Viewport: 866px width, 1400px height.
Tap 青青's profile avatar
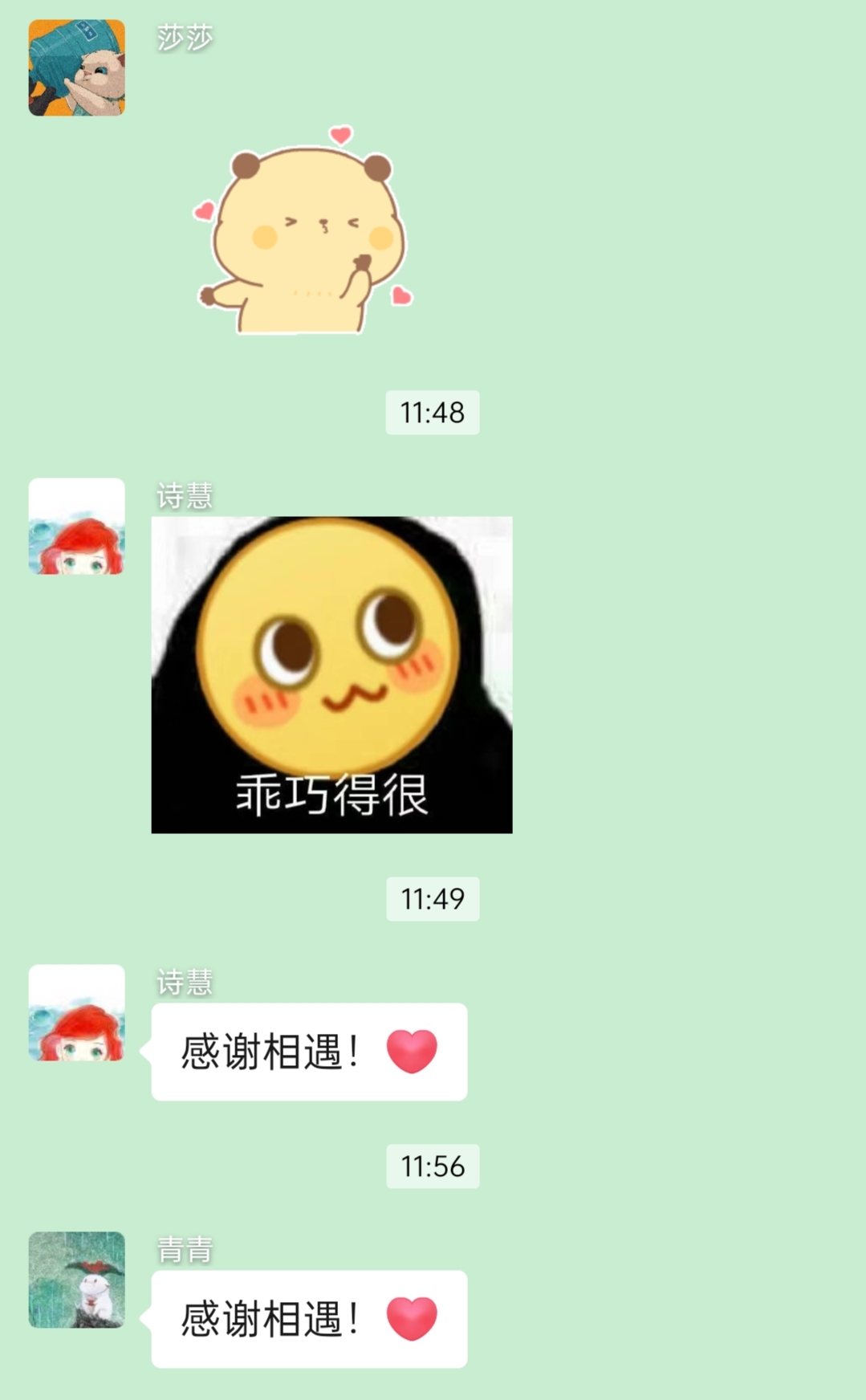point(77,1280)
